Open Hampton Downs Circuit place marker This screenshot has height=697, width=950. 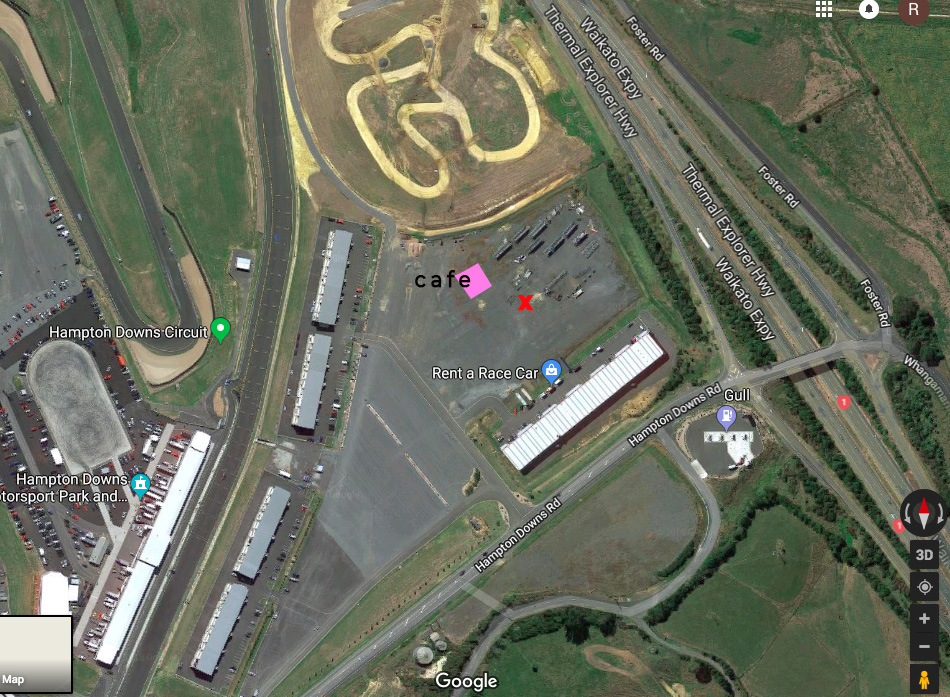click(221, 328)
